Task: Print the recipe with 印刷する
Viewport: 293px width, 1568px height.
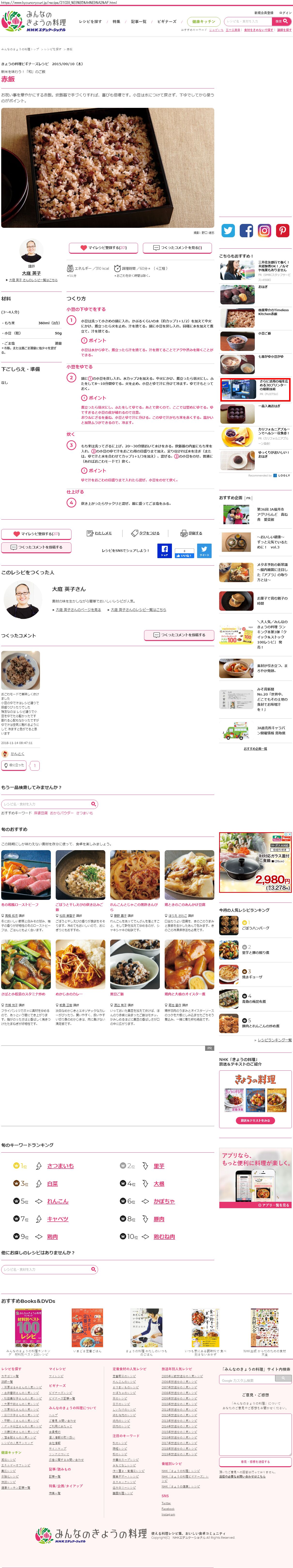Action: (192, 533)
